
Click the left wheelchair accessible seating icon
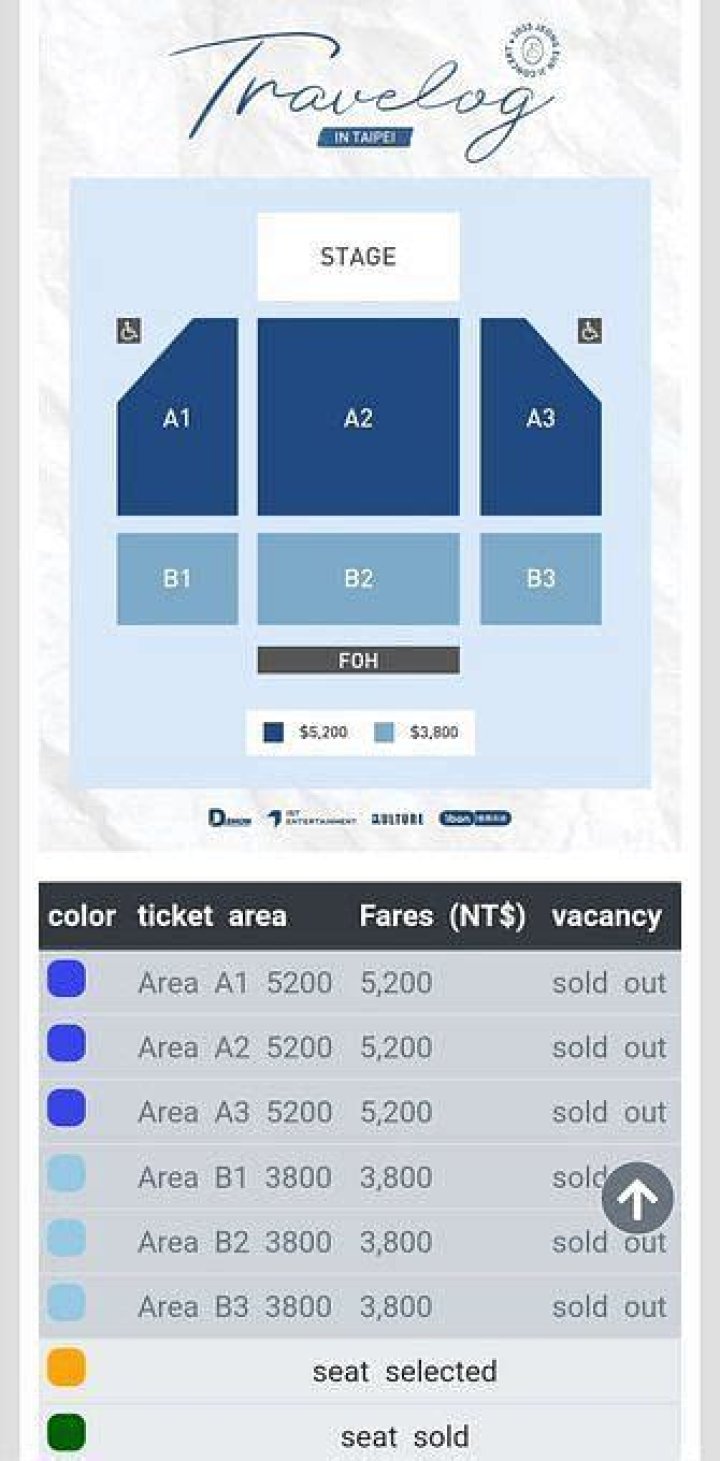[x=127, y=332]
